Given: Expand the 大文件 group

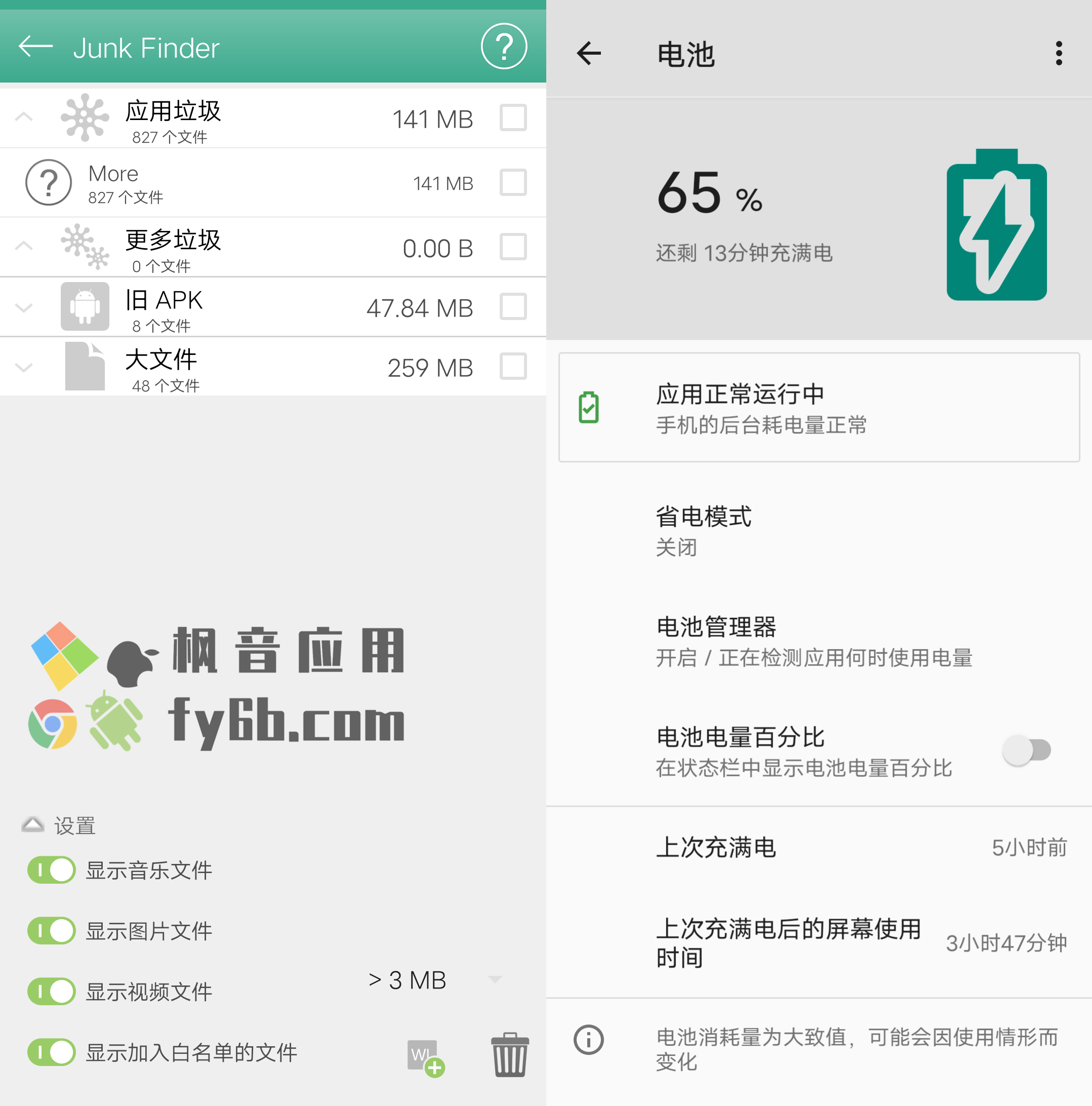Looking at the screenshot, I should pos(24,368).
